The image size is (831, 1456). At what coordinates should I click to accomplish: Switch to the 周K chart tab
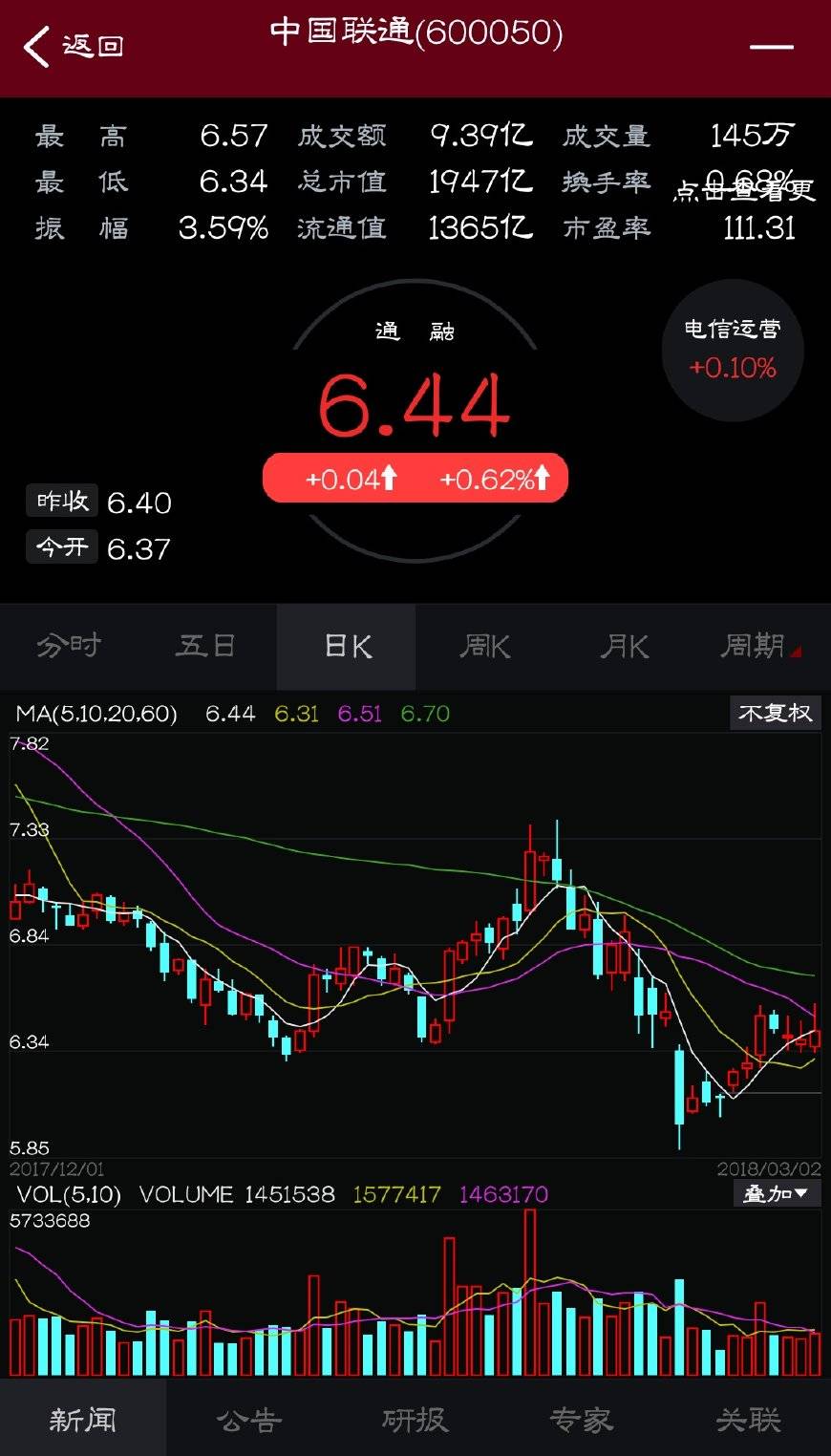485,647
